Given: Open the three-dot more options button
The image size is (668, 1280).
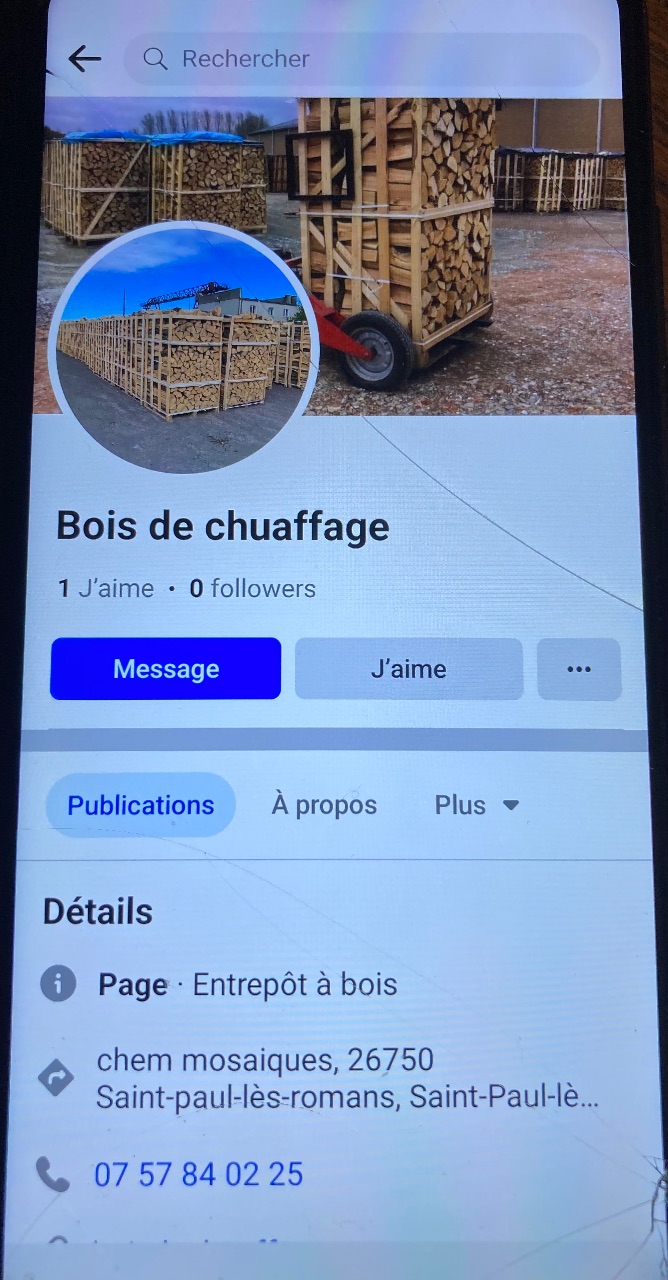Looking at the screenshot, I should point(579,669).
